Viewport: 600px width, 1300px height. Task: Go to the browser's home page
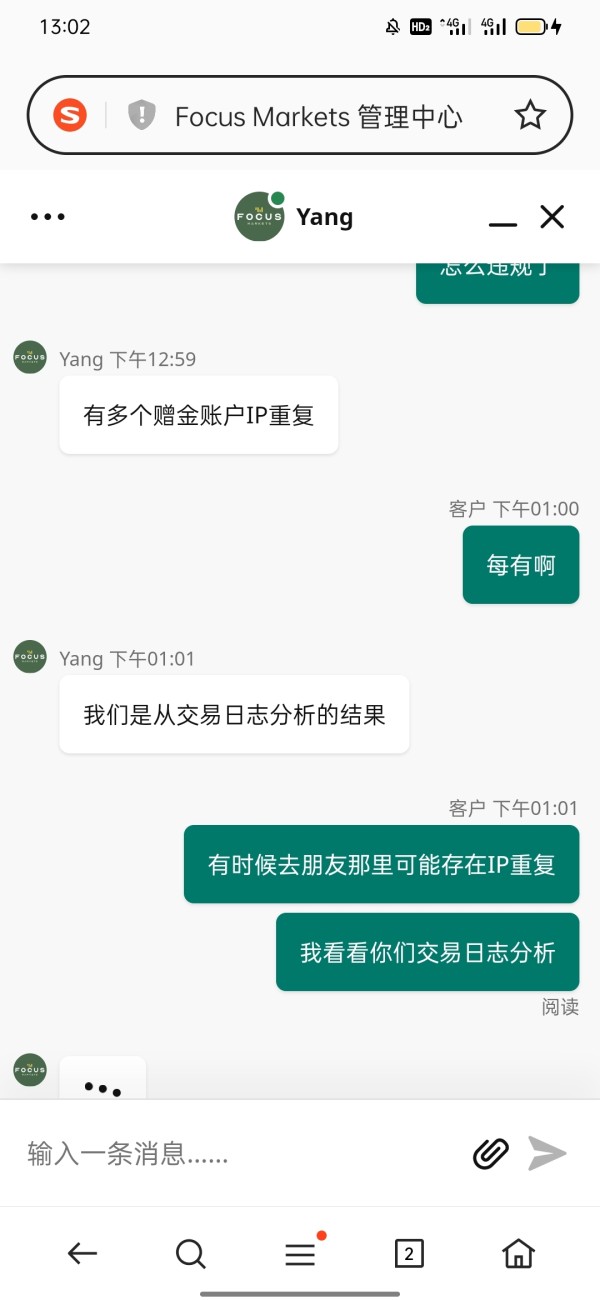point(518,1253)
